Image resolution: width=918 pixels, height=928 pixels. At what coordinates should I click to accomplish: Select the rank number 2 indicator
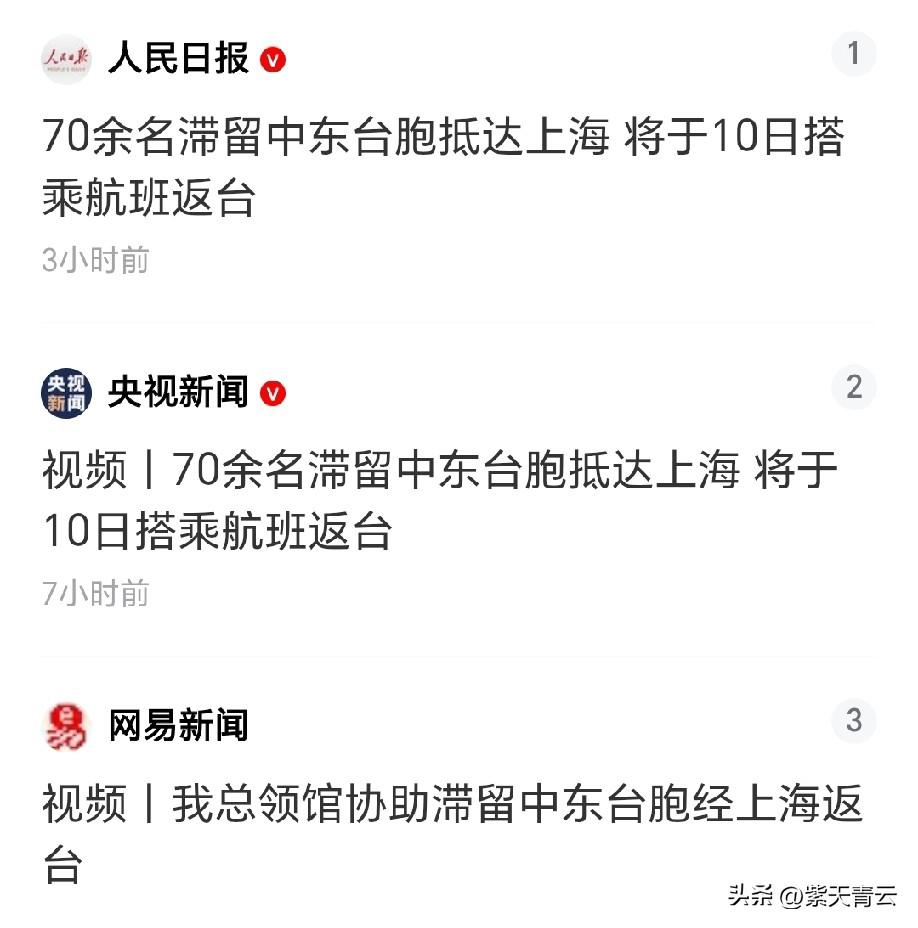coord(855,388)
